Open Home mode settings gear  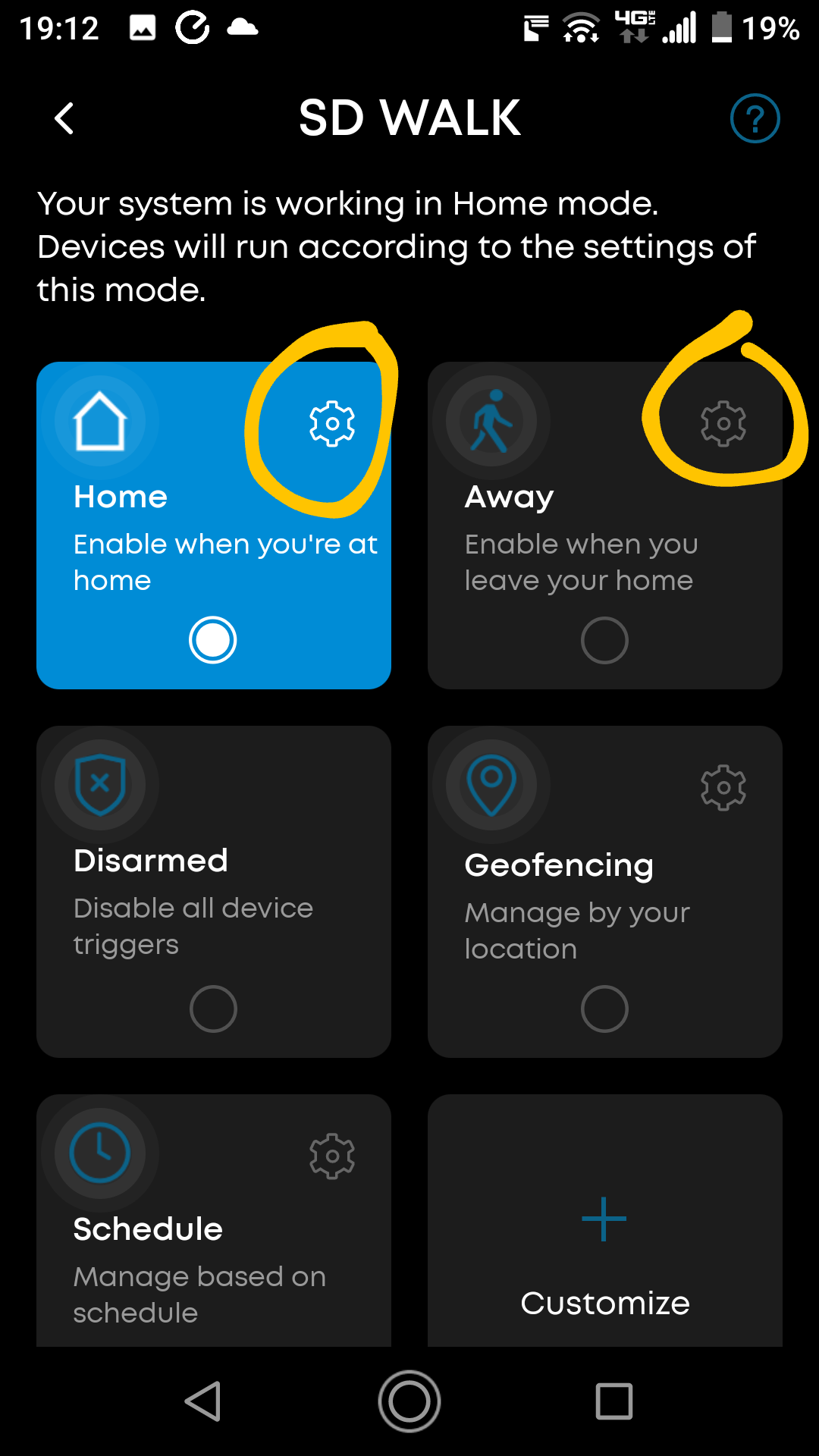point(332,423)
